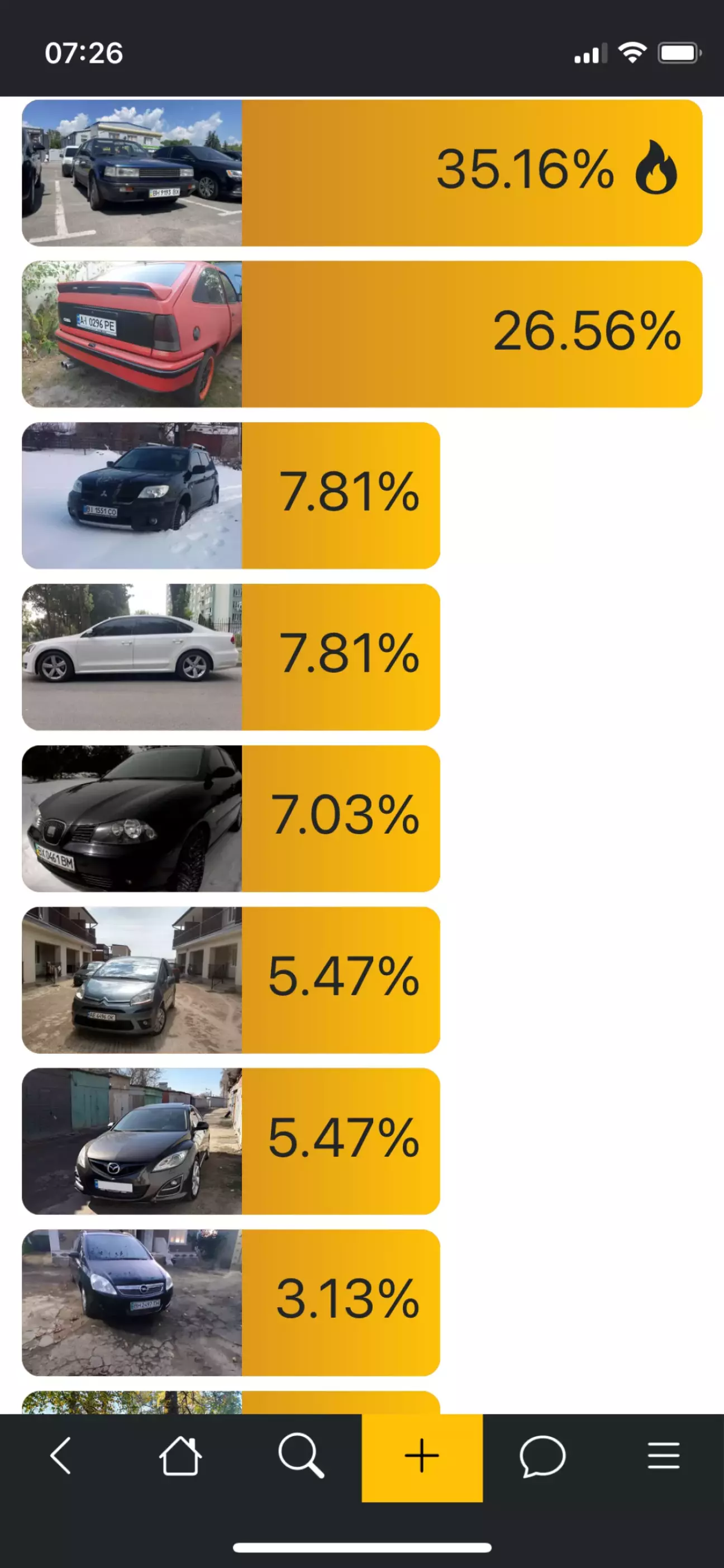Open the hamburger menu
The height and width of the screenshot is (1568, 724).
coord(663,1456)
